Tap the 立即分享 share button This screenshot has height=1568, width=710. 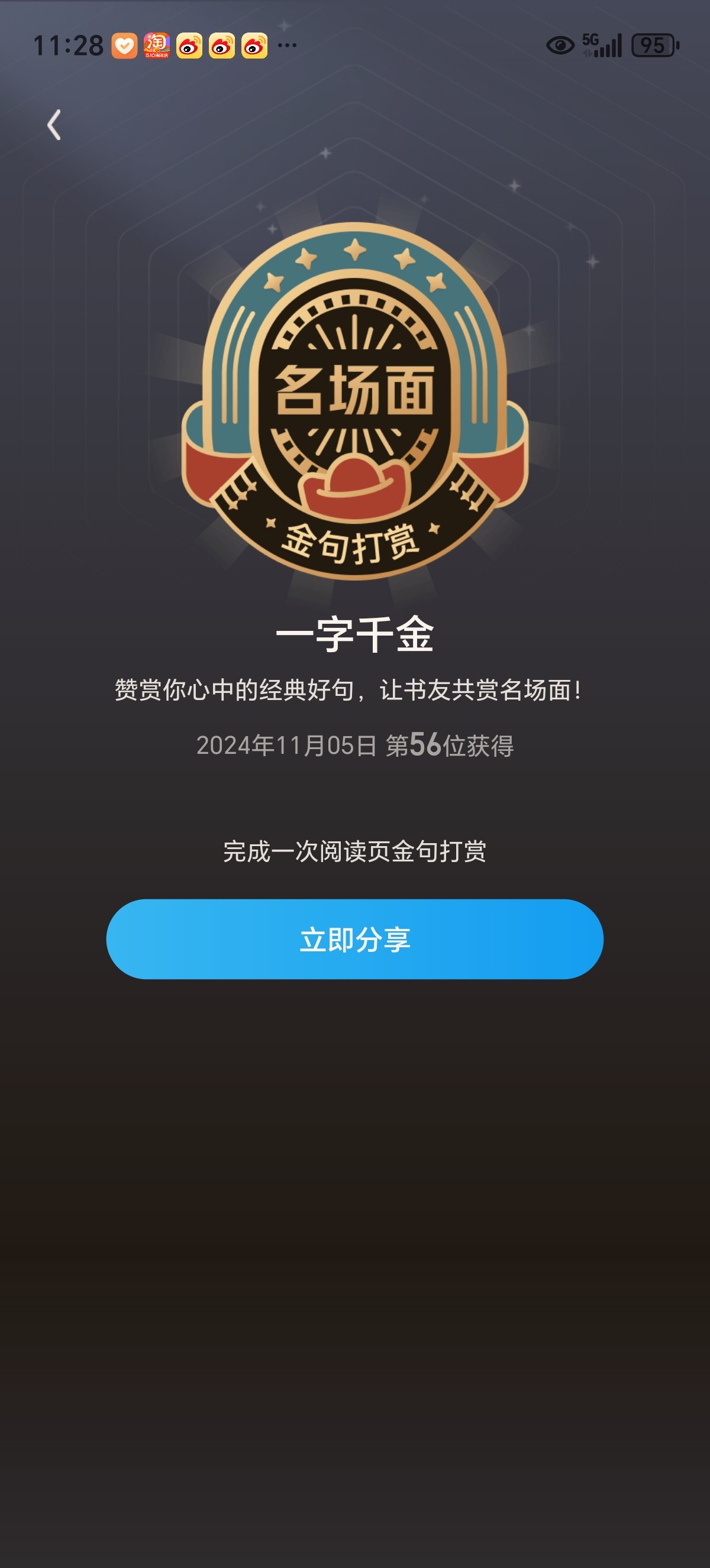tap(355, 939)
